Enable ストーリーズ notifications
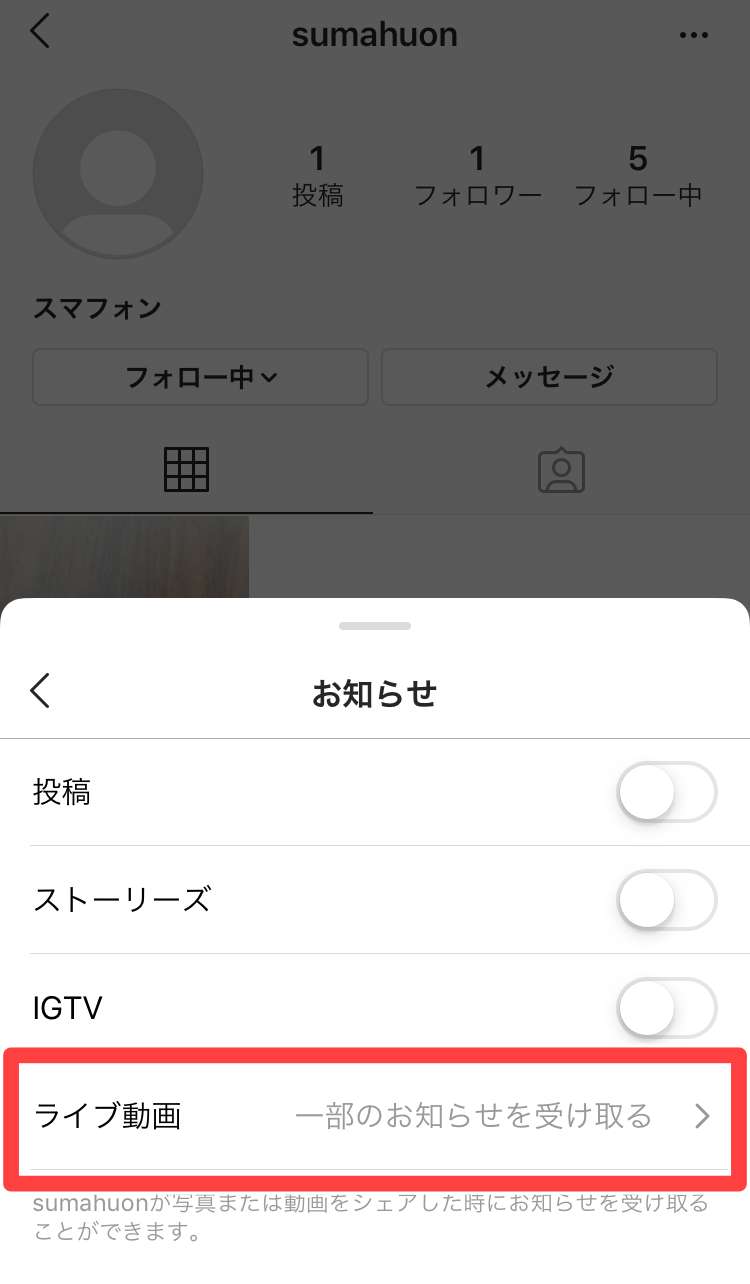The width and height of the screenshot is (750, 1284). (667, 900)
